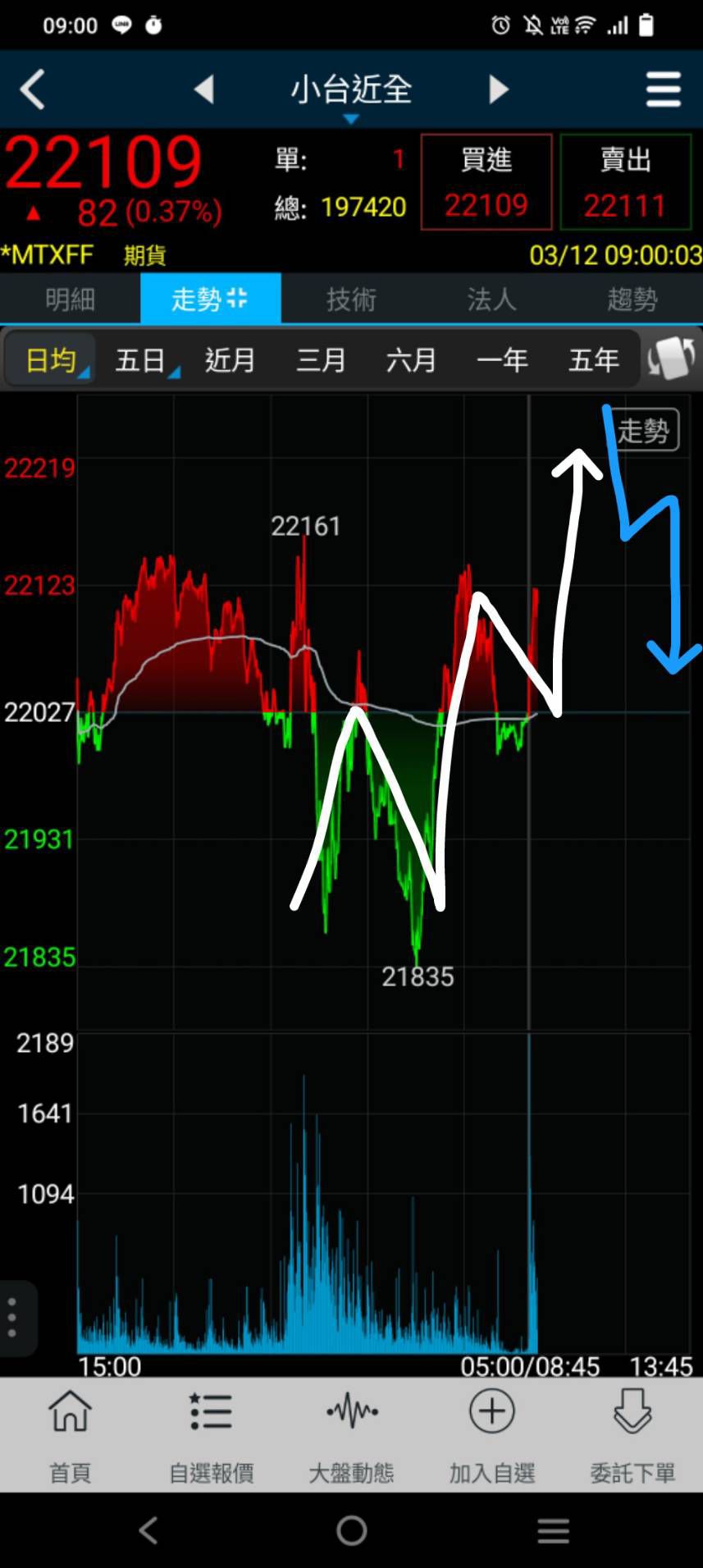Open 自選報價 watchlist quotes
Screen dimensions: 703x1568
[x=211, y=1434]
